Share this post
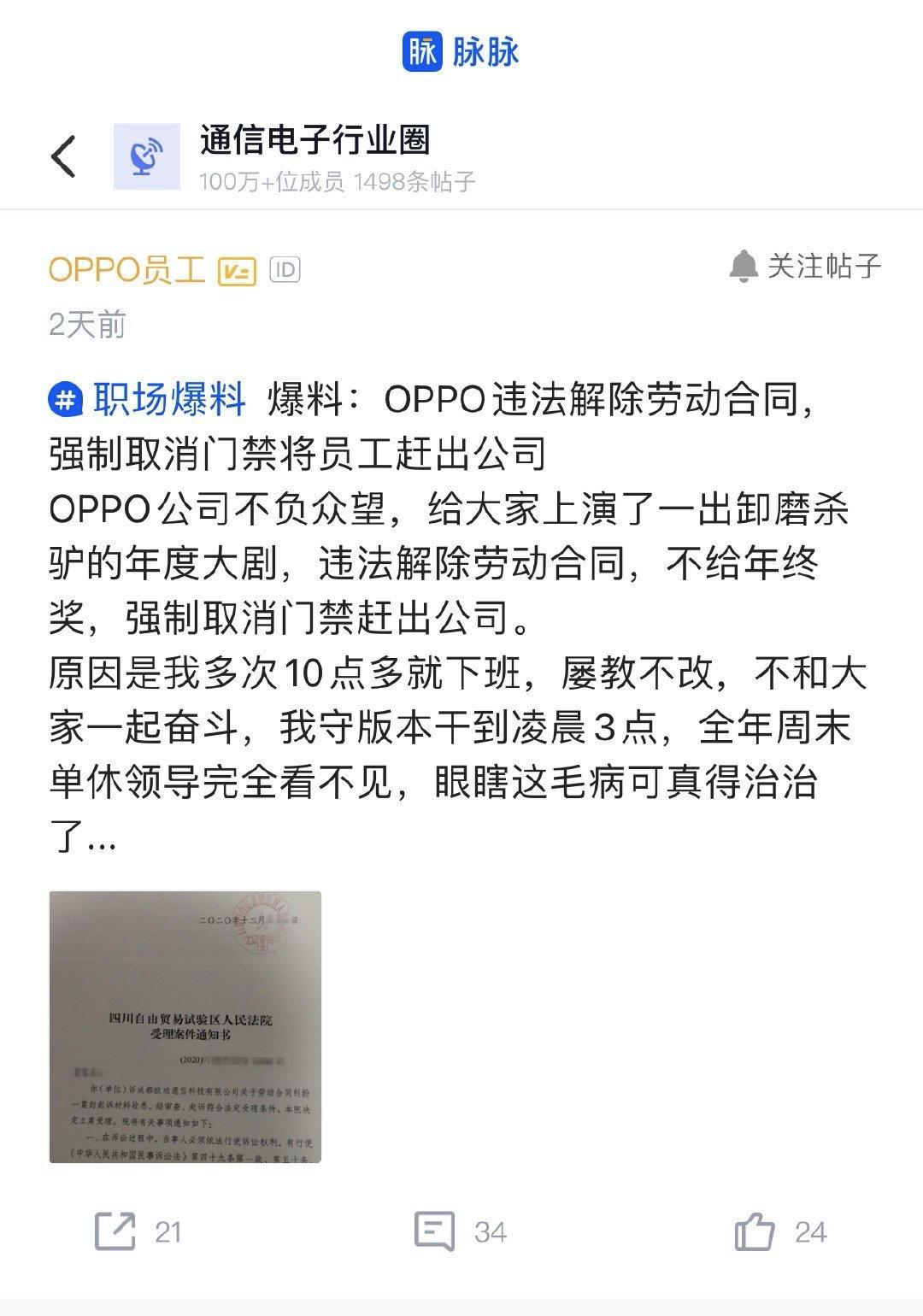 click(x=137, y=1231)
